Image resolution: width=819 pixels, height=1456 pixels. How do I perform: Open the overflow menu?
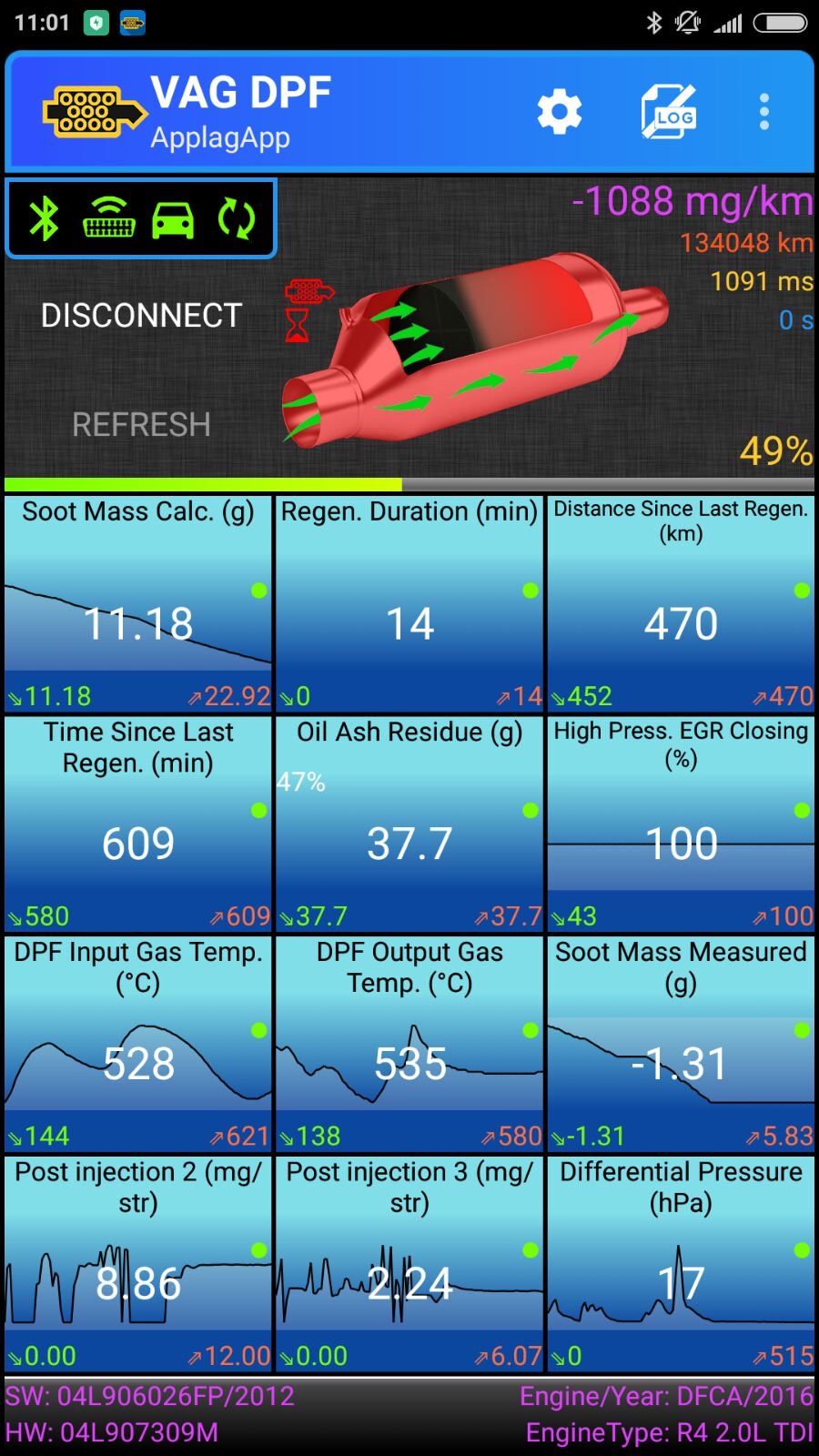click(764, 113)
